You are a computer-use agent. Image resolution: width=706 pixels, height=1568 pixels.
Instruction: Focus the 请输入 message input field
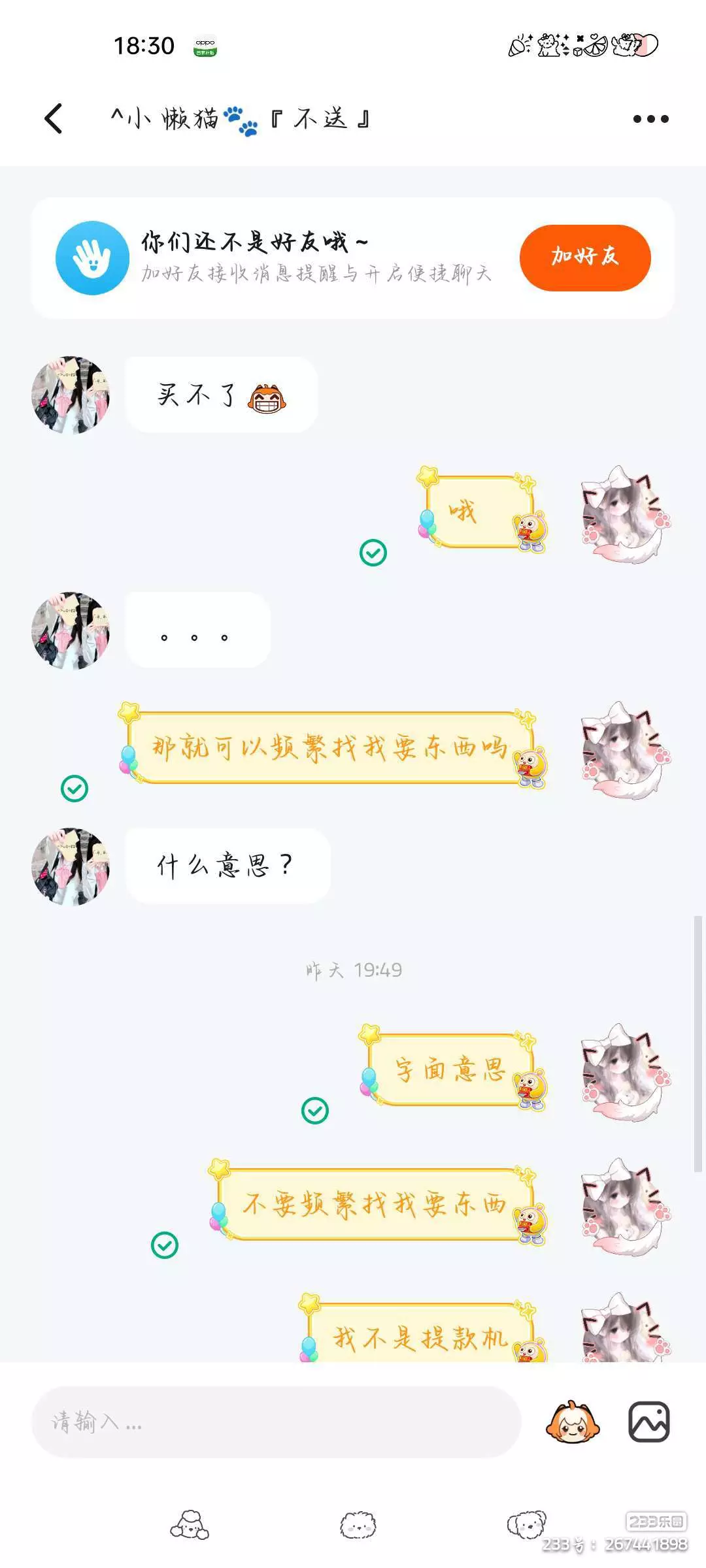pyautogui.click(x=276, y=1422)
